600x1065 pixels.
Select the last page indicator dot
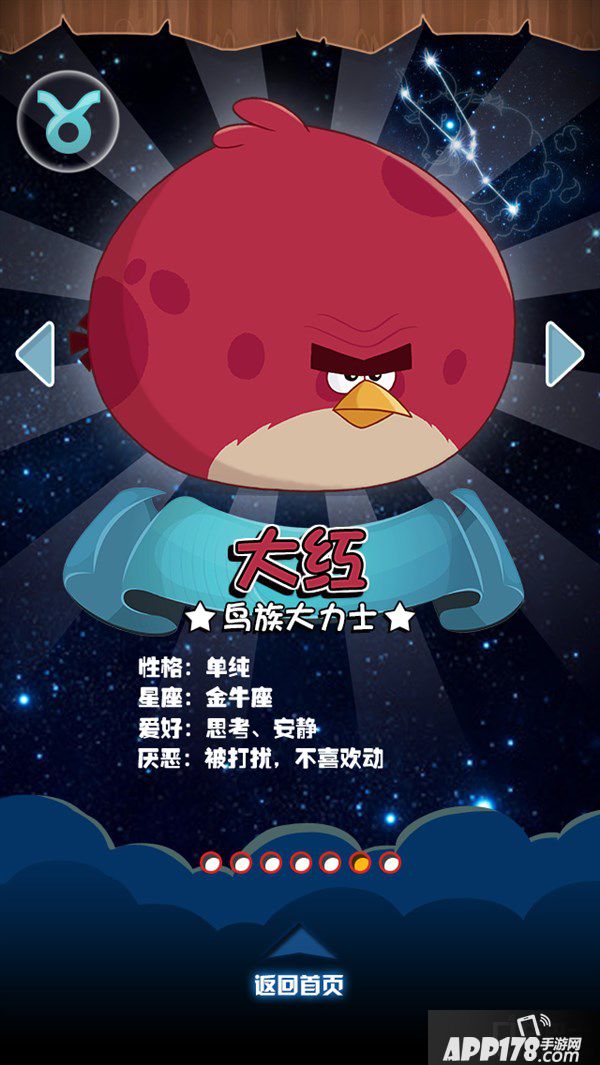coord(390,862)
